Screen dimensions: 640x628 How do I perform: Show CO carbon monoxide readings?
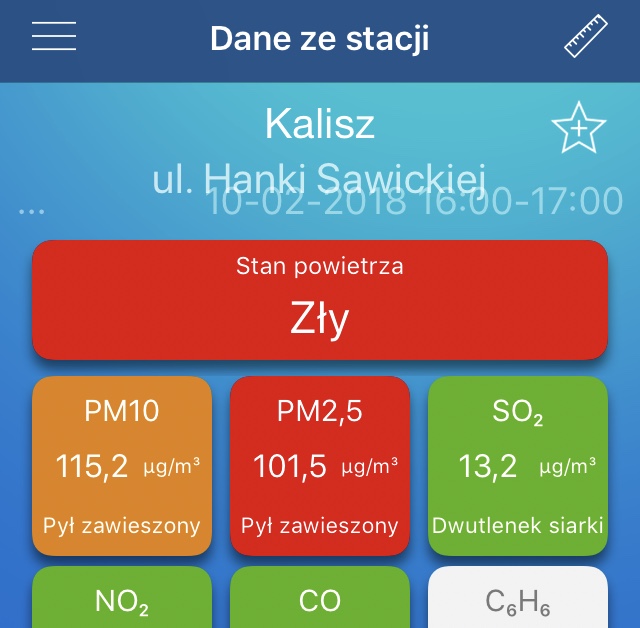click(x=320, y=598)
